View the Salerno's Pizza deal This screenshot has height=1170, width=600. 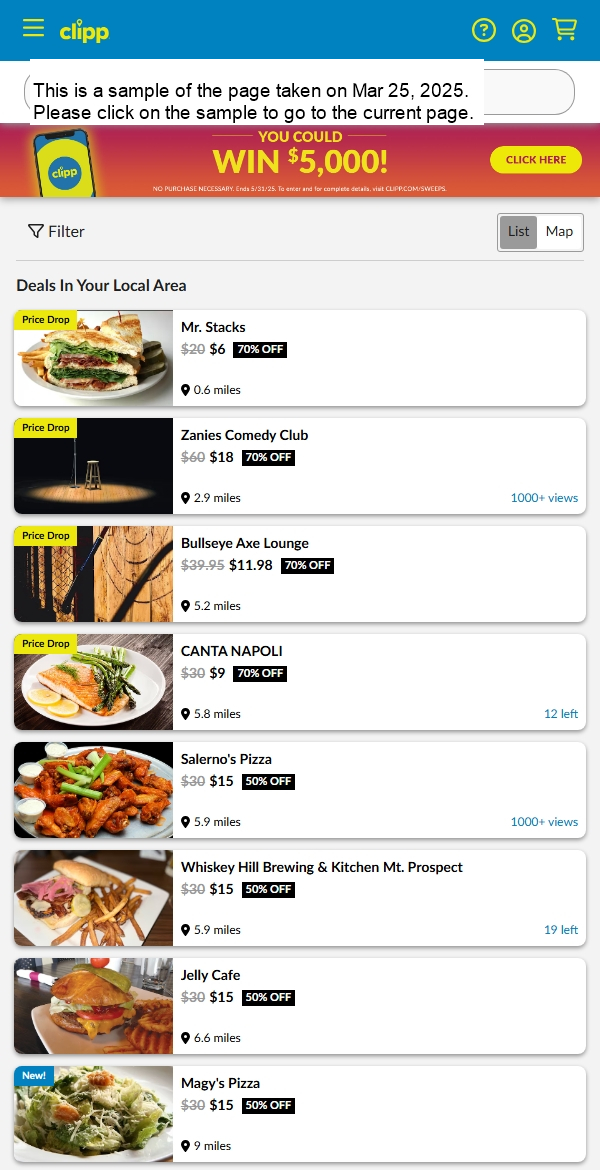point(300,790)
